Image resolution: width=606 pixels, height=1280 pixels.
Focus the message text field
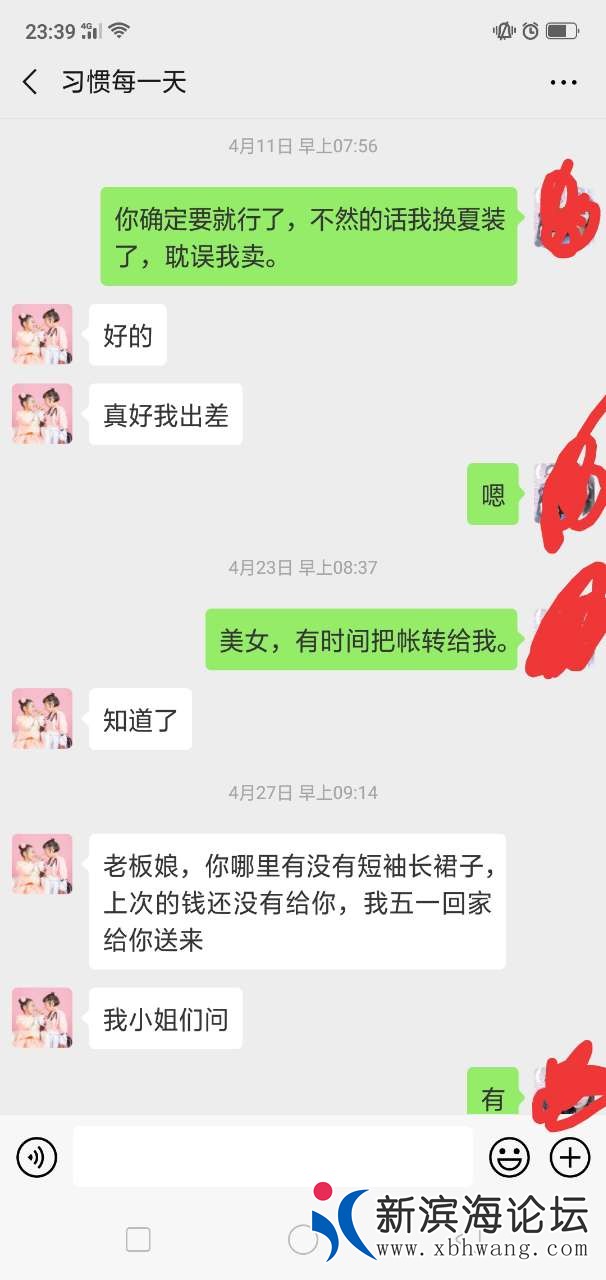click(272, 1157)
